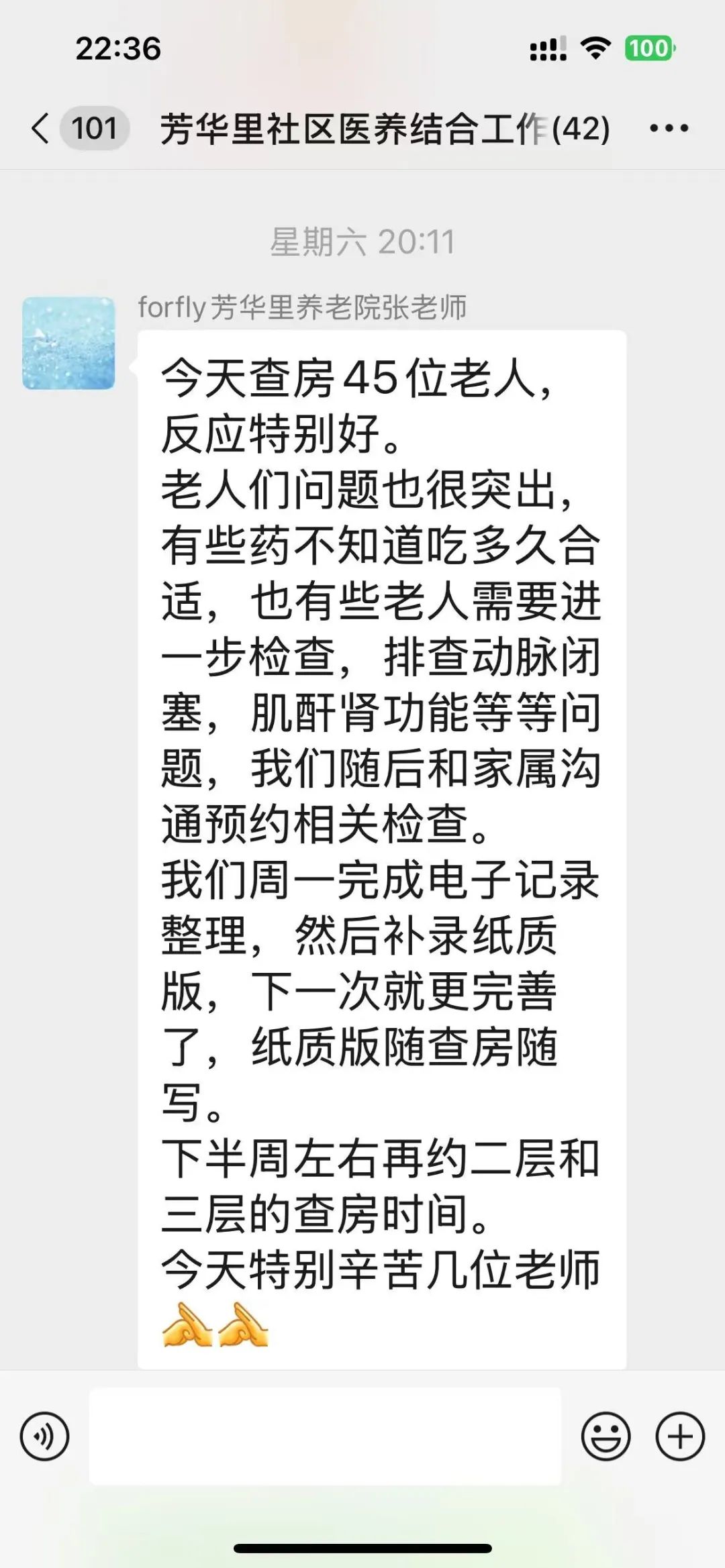
Task: Open the group chat's three-dot menu
Action: click(669, 128)
